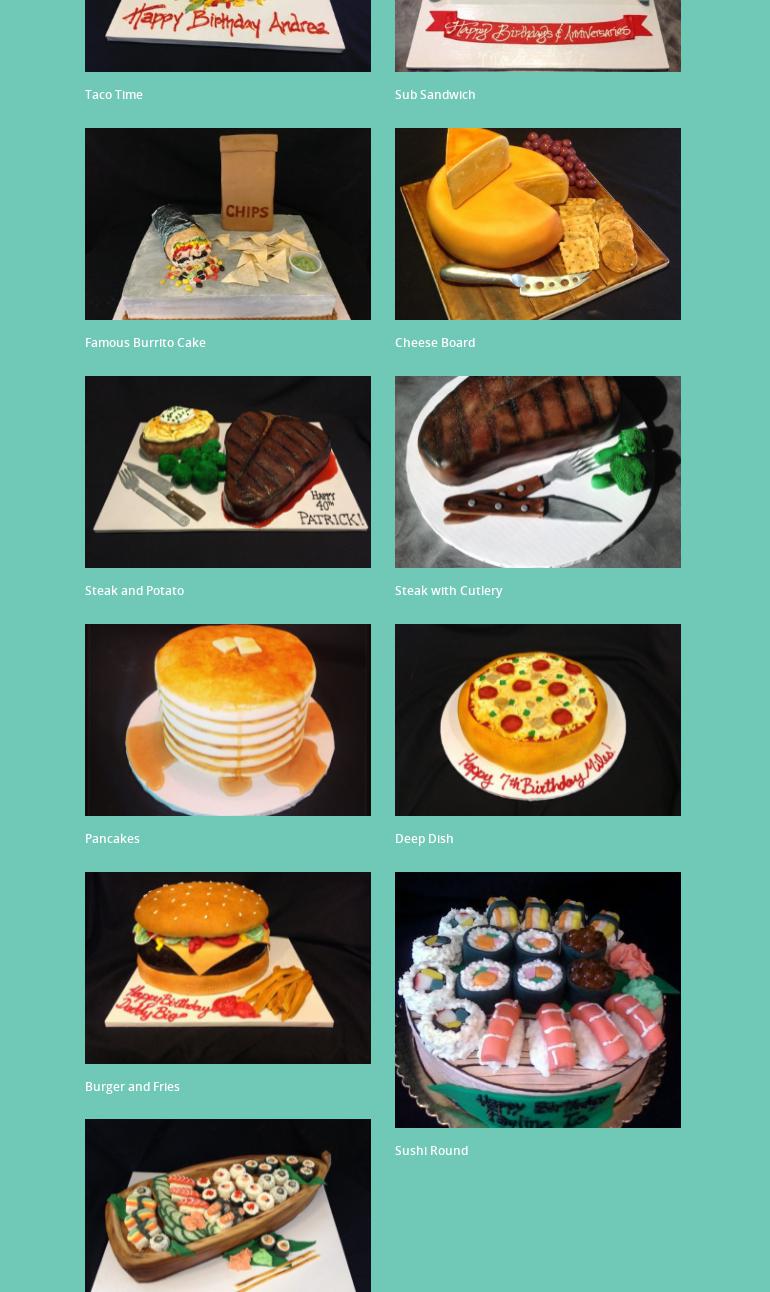Open the Pancakes cake link

112,838
